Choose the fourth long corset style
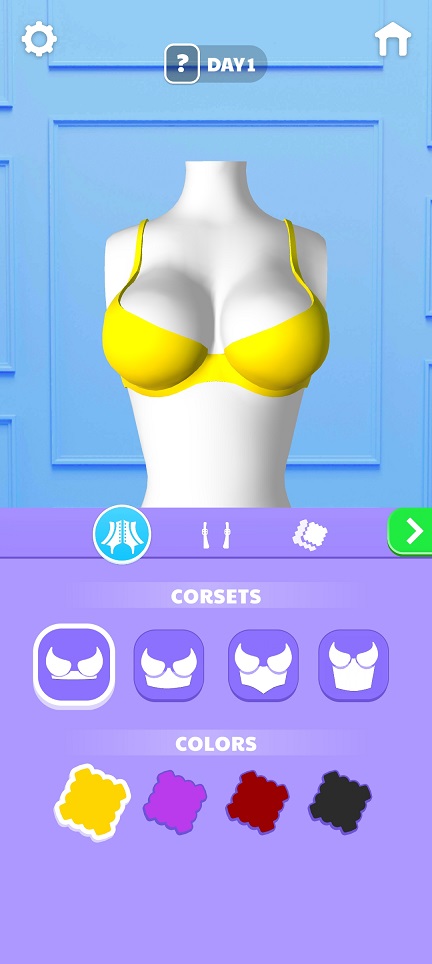The width and height of the screenshot is (432, 964). click(353, 665)
